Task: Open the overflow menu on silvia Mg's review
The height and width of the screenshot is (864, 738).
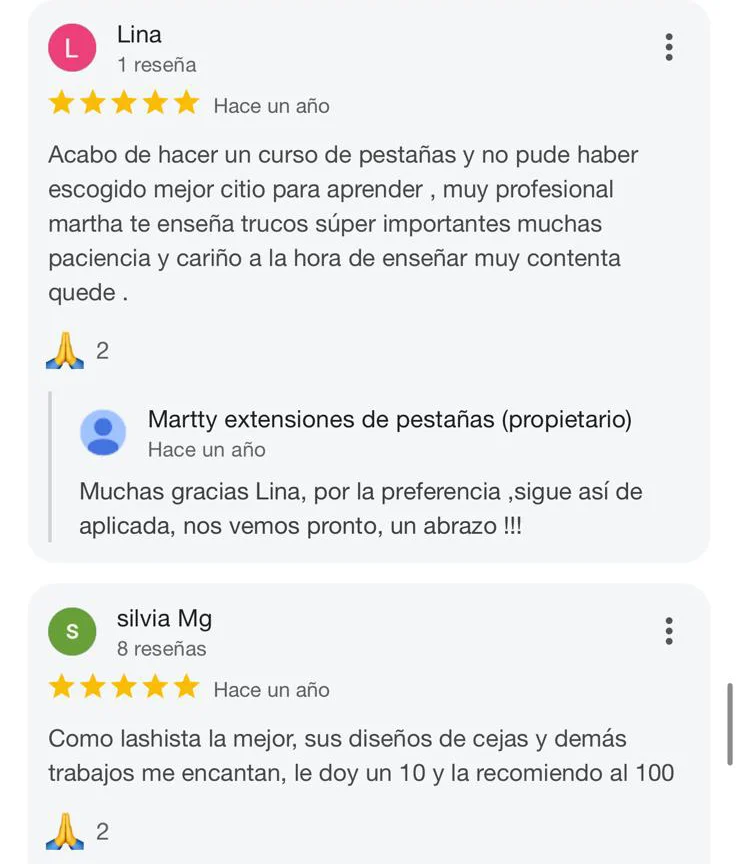Action: click(x=668, y=631)
